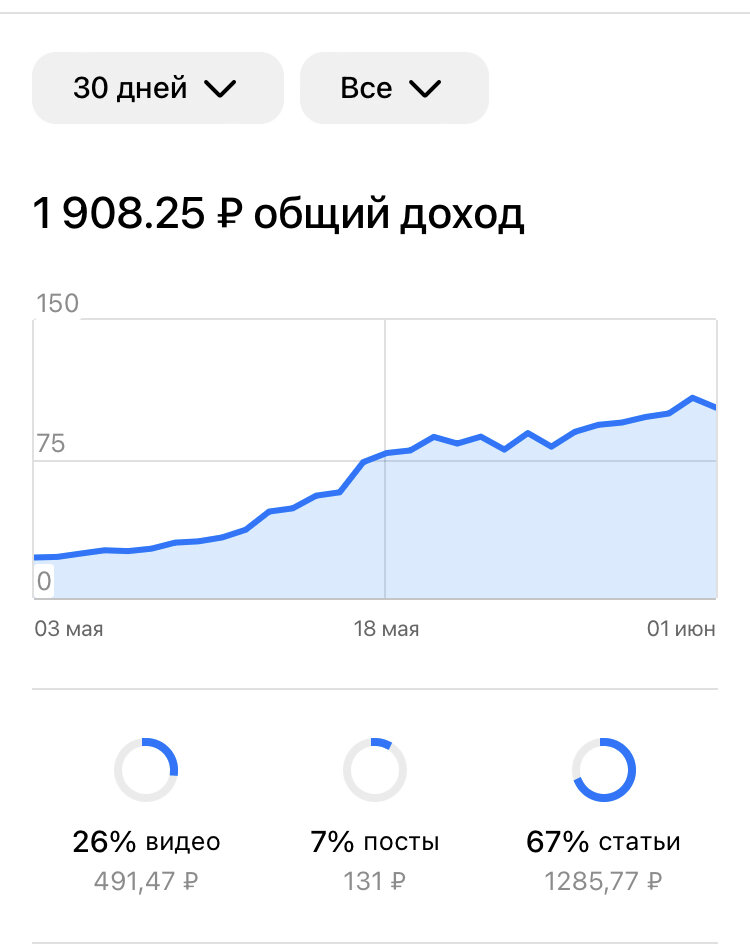Tap the 67% статьи label
The width and height of the screenshot is (750, 945).
607,840
